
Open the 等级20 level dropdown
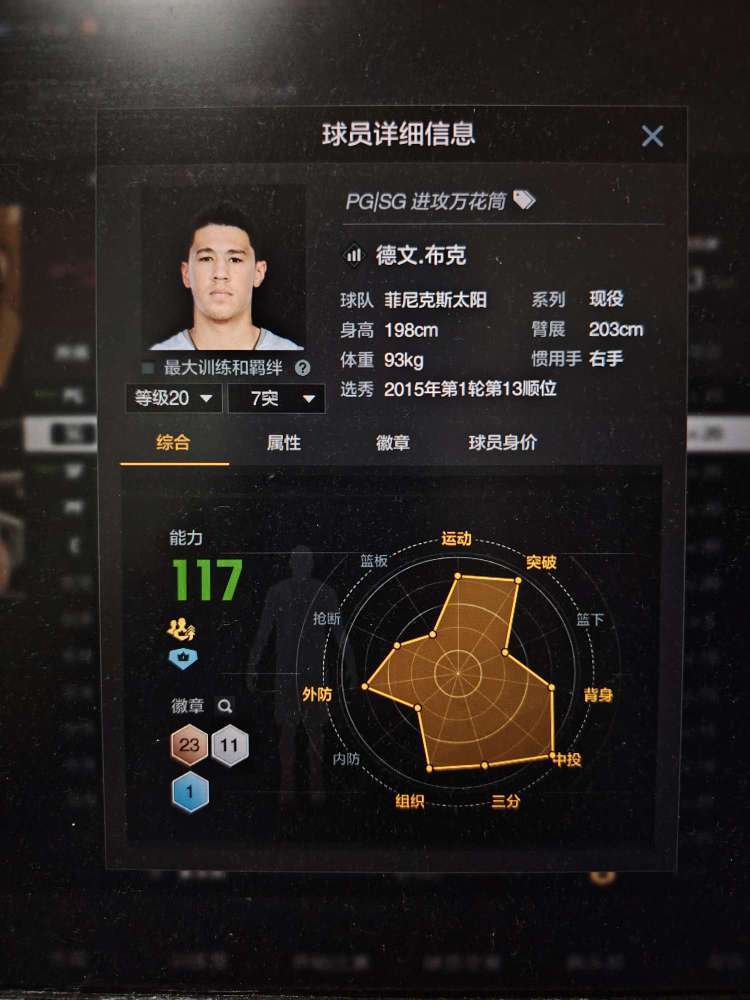(x=173, y=398)
